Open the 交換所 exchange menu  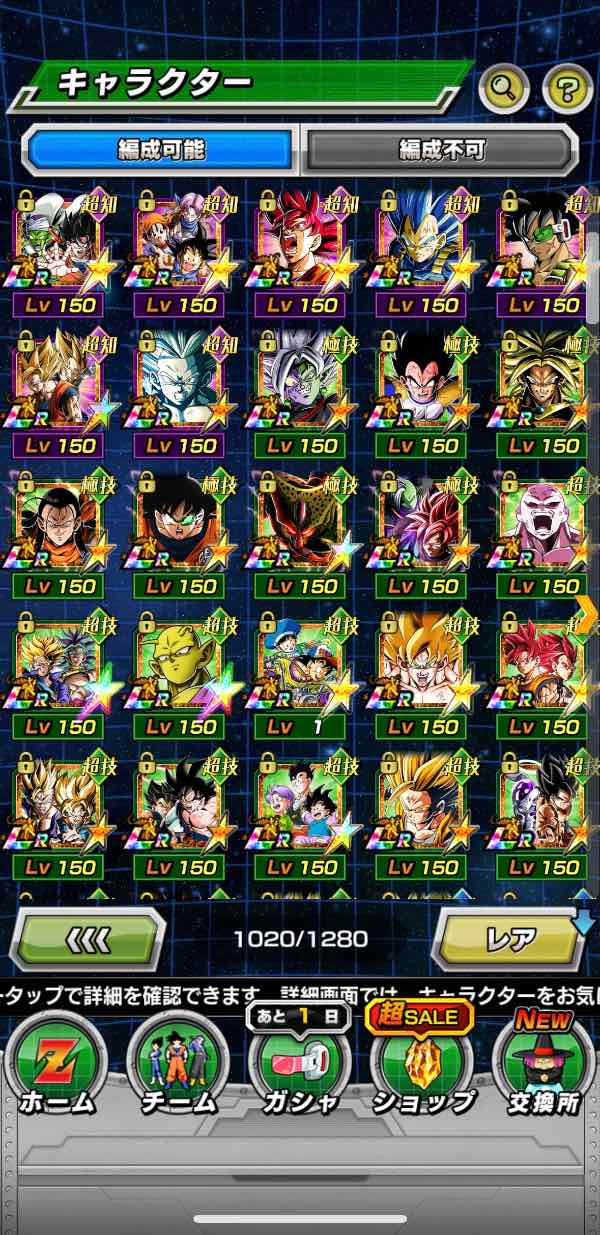(x=544, y=1068)
